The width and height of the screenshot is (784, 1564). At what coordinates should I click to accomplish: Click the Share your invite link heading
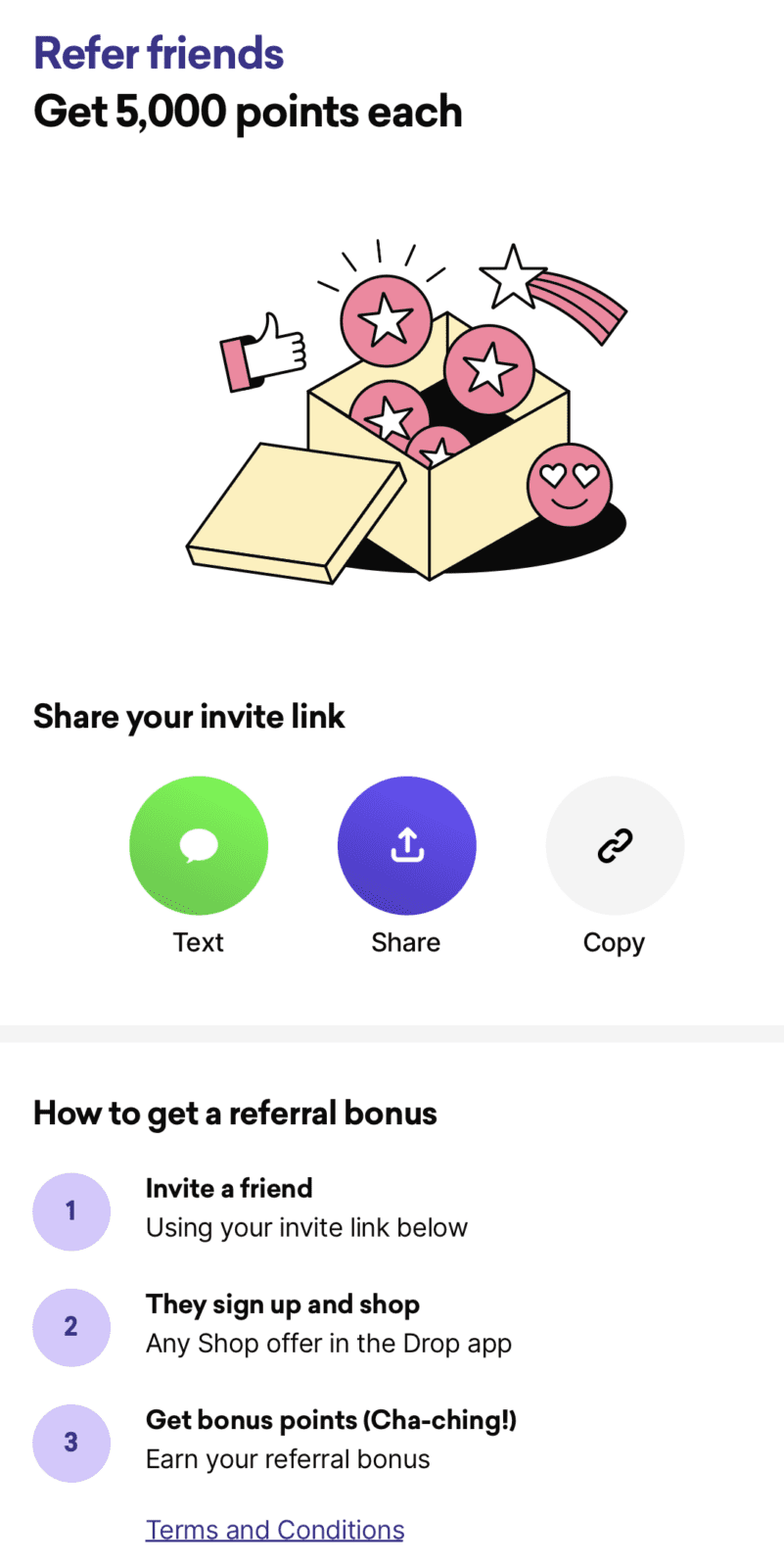click(x=189, y=716)
